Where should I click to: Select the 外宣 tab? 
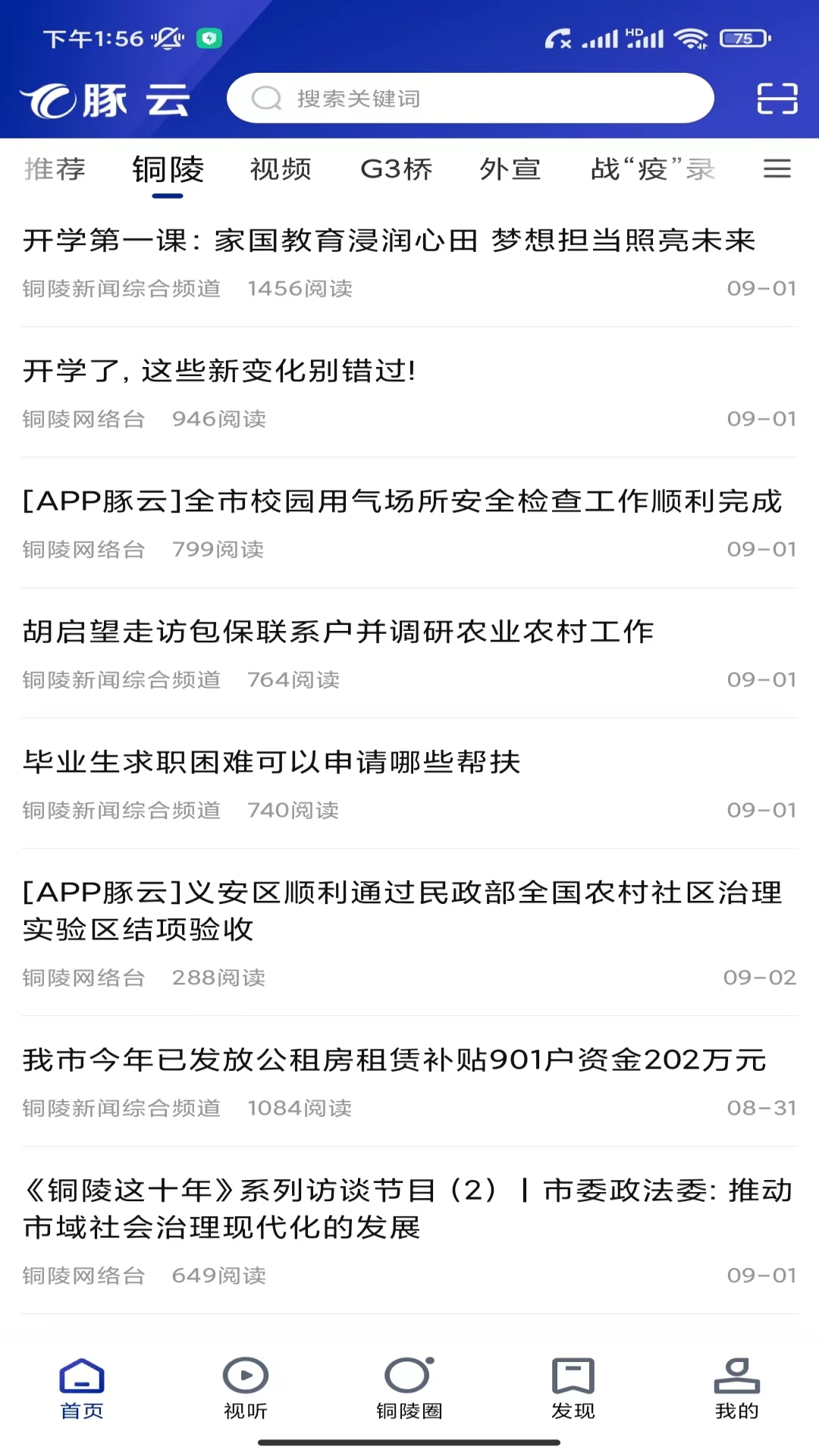coord(510,168)
